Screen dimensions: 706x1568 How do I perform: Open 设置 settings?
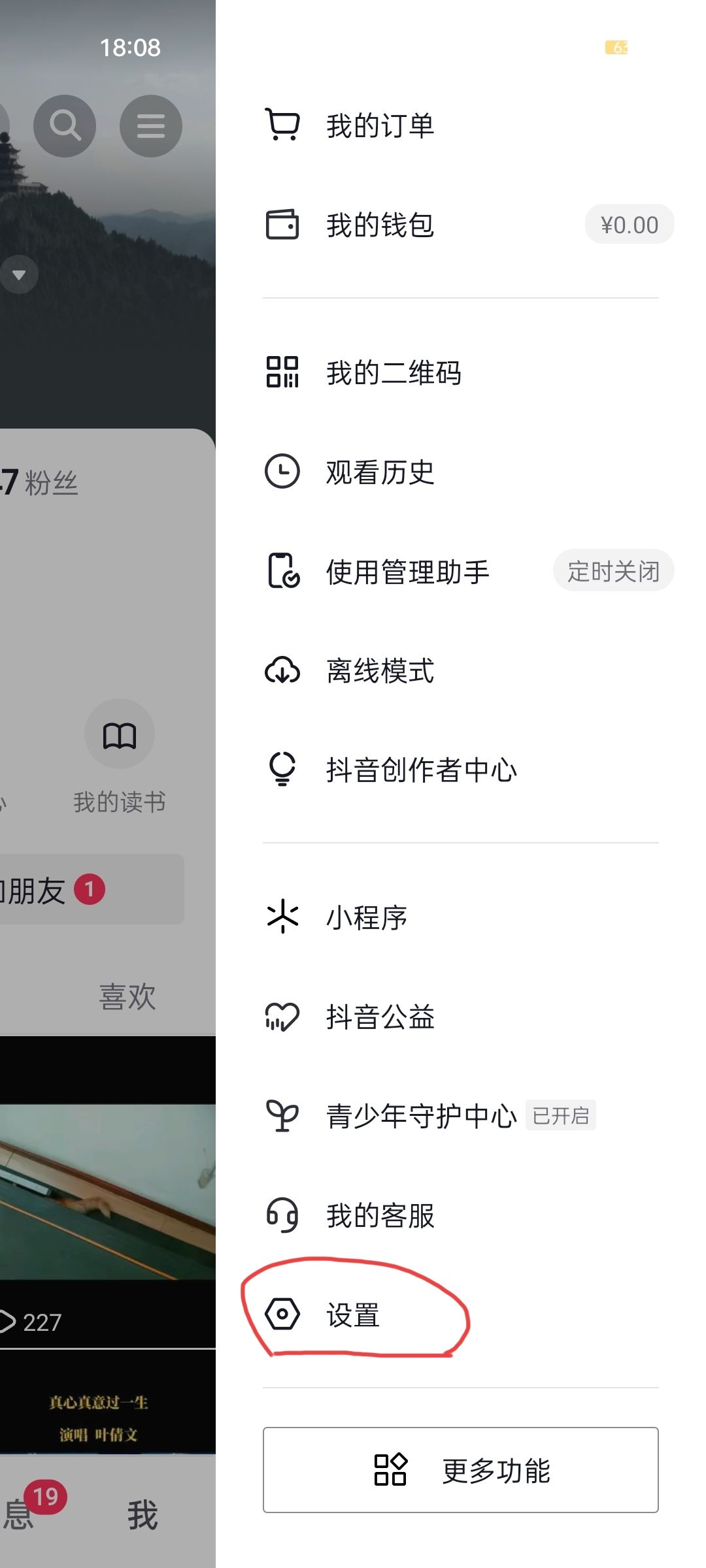pos(353,1315)
